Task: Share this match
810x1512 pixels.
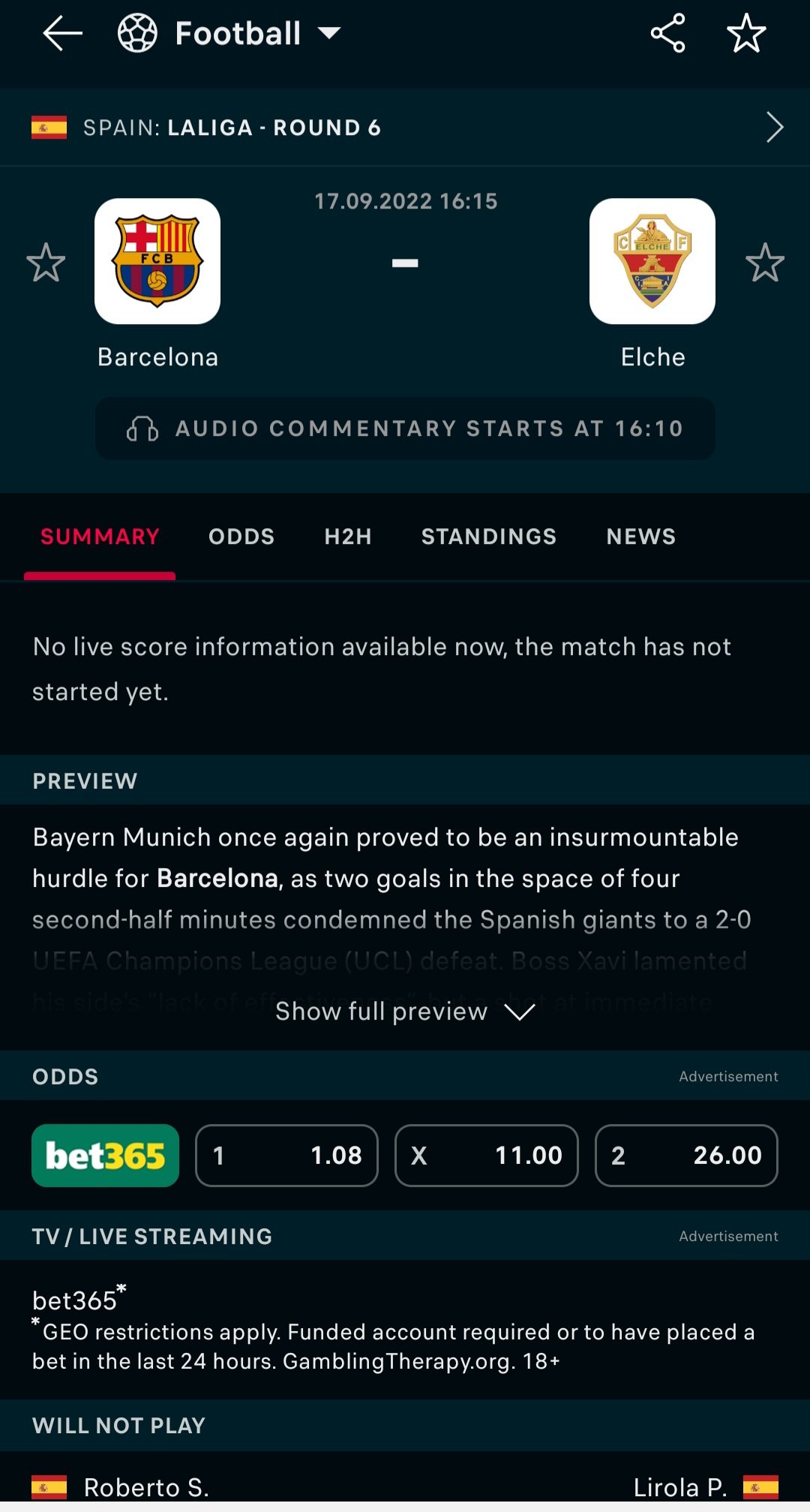Action: (667, 34)
